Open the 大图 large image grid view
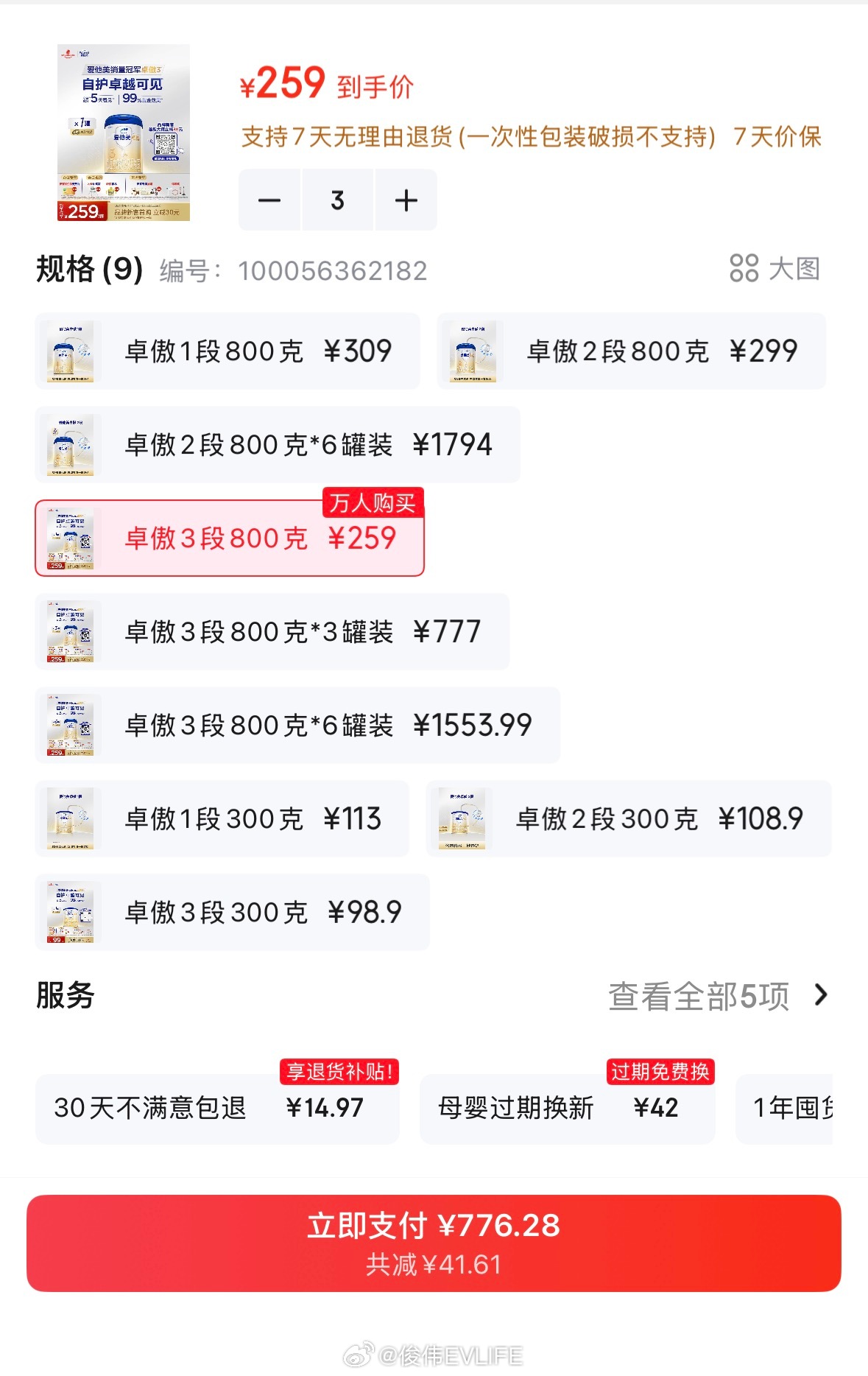868x1376 pixels. [778, 270]
